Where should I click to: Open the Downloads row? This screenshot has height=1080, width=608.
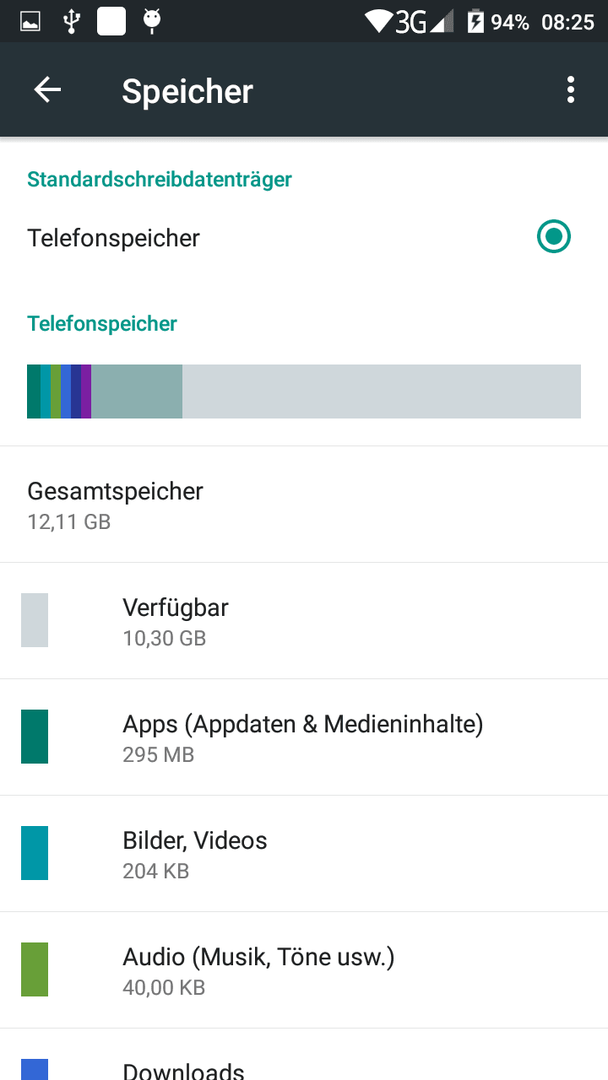coord(304,1055)
